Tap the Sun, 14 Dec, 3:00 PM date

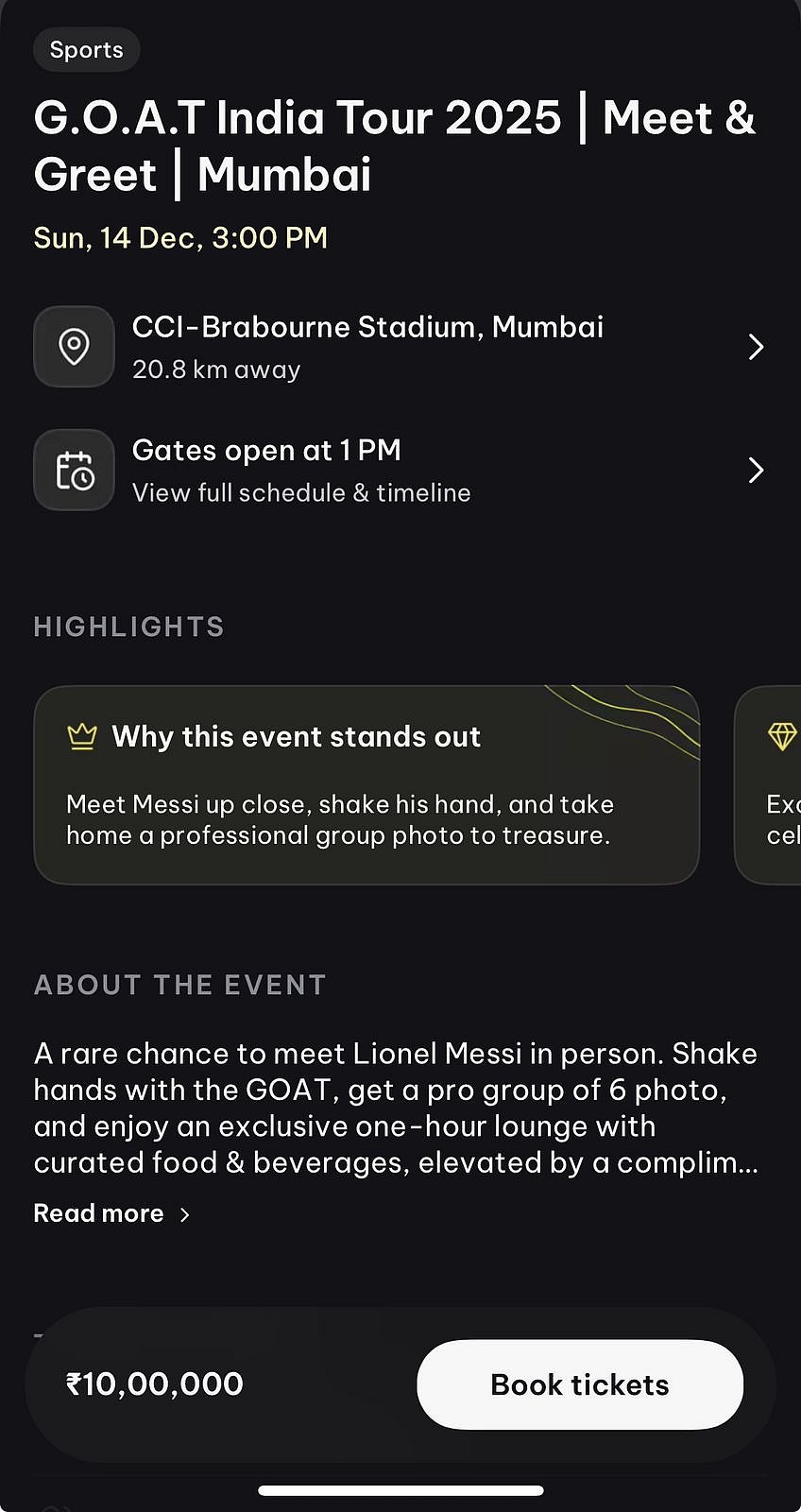coord(180,238)
